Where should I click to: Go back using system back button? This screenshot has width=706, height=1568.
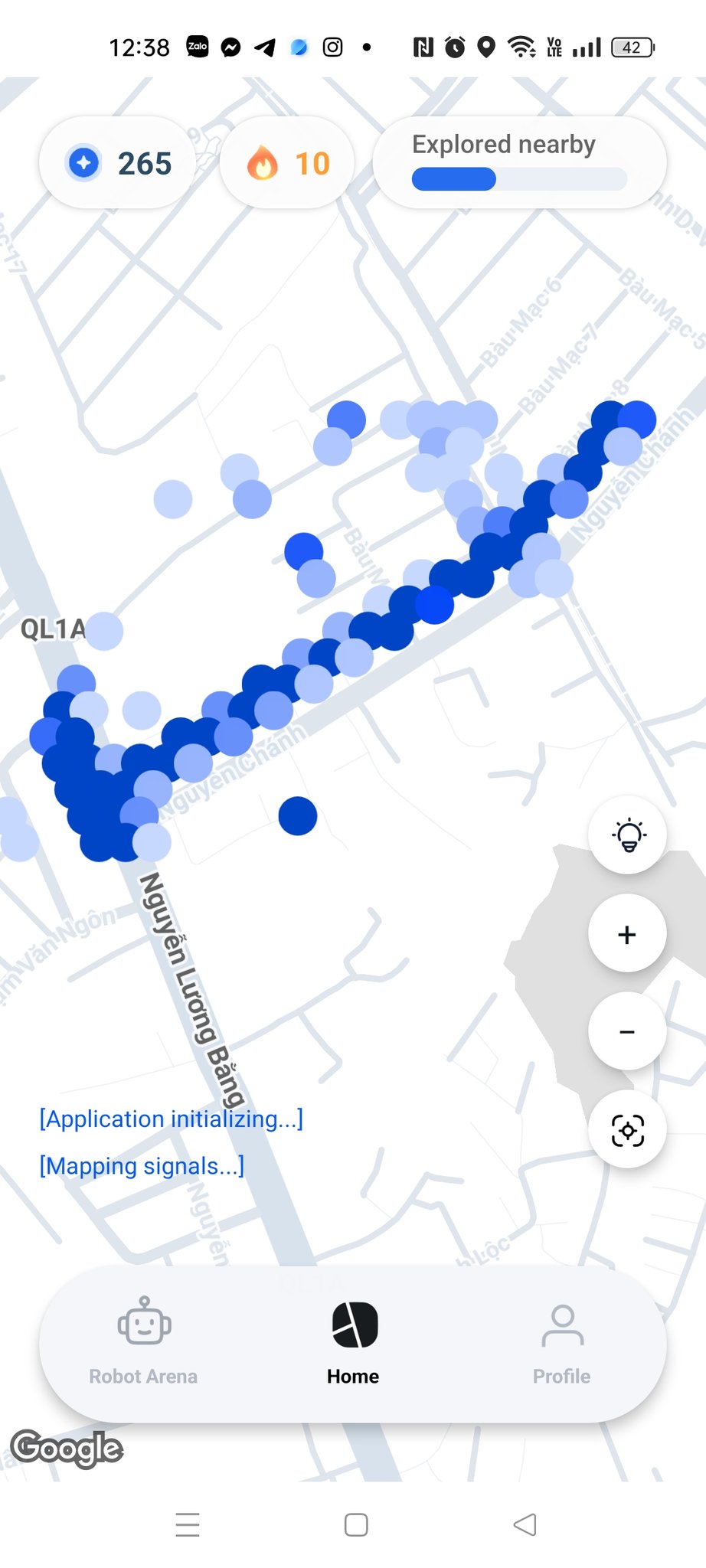click(525, 1524)
